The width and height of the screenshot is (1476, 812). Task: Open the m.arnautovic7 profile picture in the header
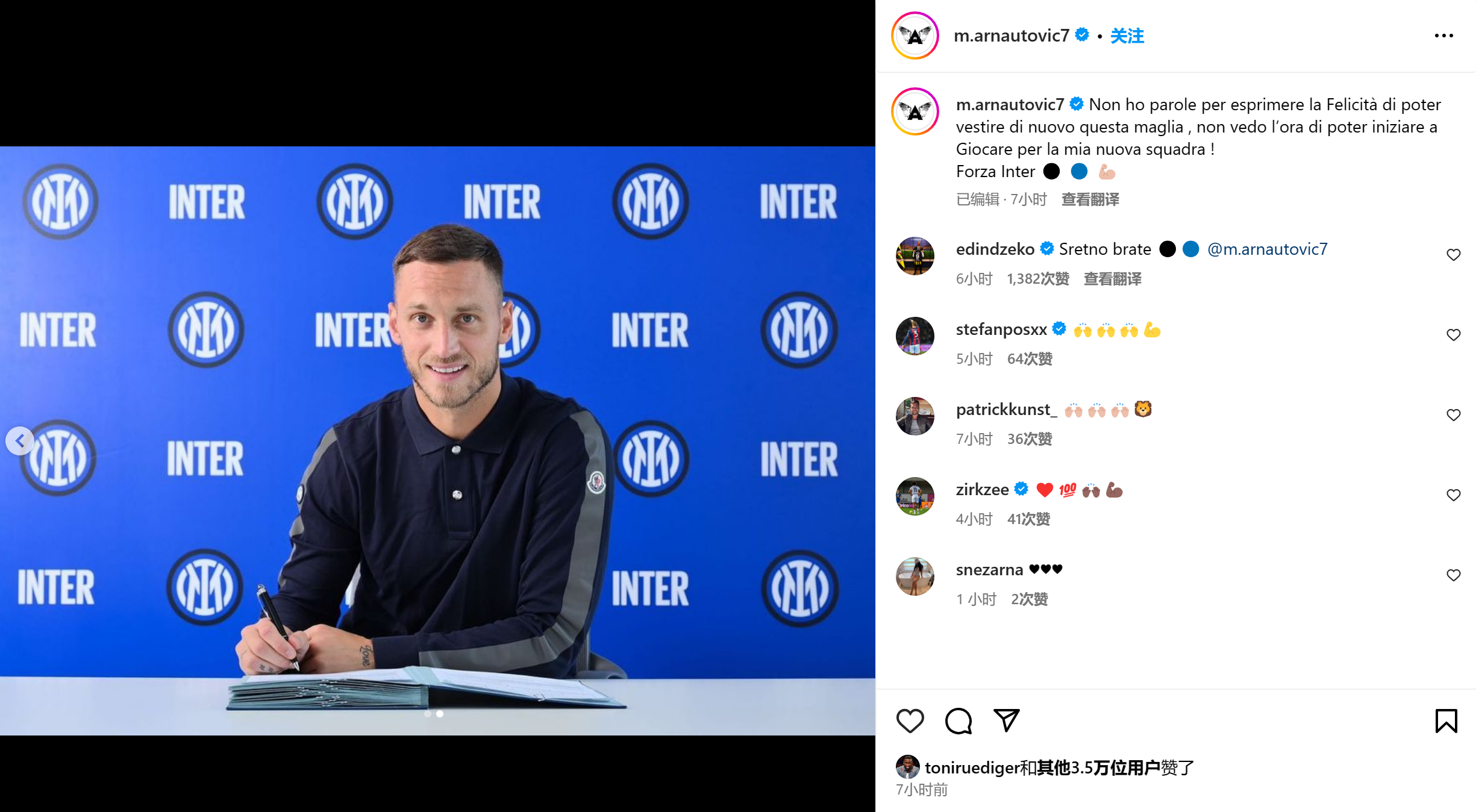pyautogui.click(x=915, y=36)
